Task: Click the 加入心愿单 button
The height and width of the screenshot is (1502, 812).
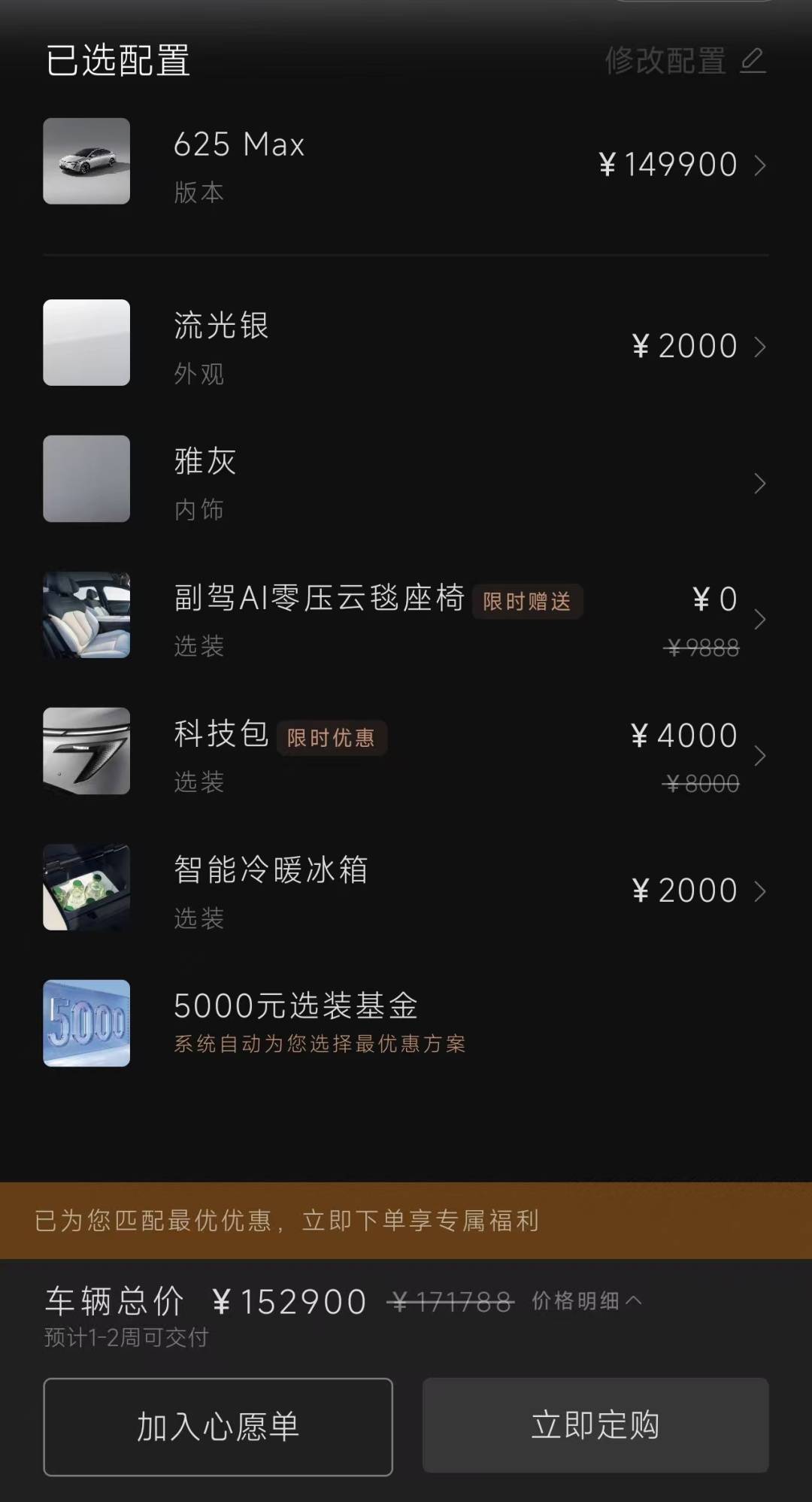Action: (218, 1425)
